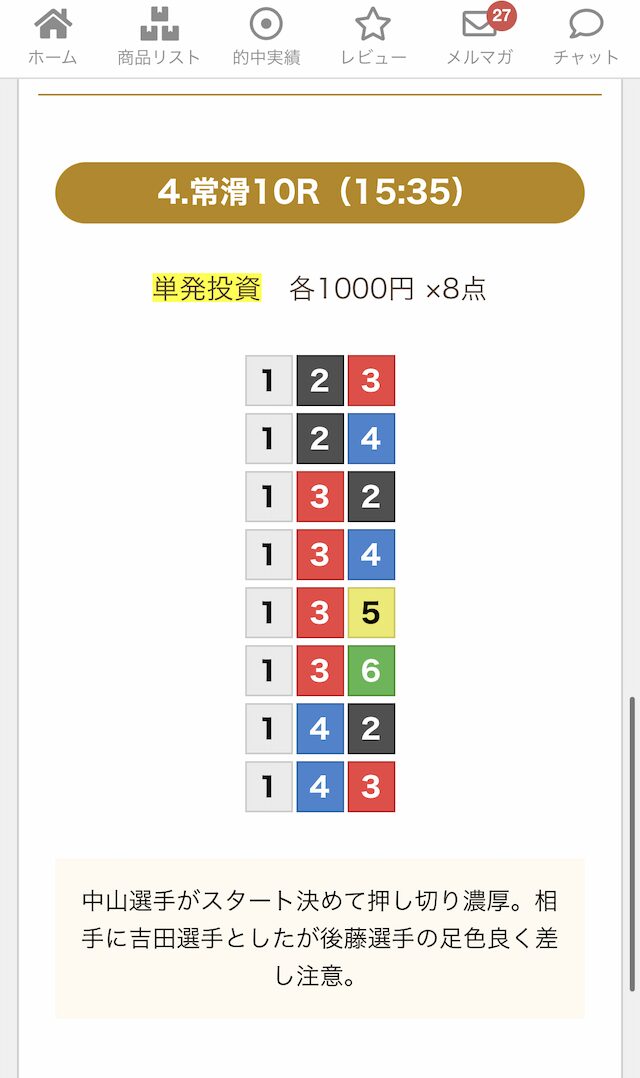The width and height of the screenshot is (640, 1078).
Task: Open メルマガ with 27 notifications
Action: point(480,37)
